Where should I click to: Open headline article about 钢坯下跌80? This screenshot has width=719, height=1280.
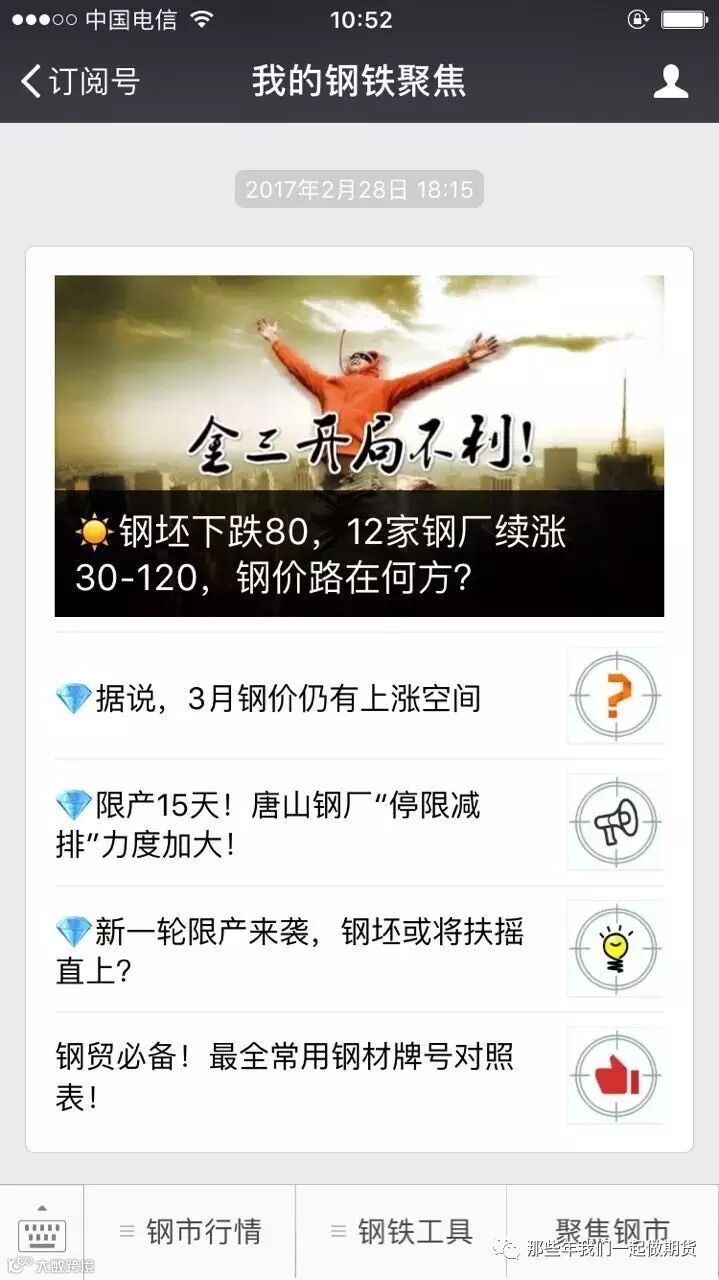(x=359, y=446)
